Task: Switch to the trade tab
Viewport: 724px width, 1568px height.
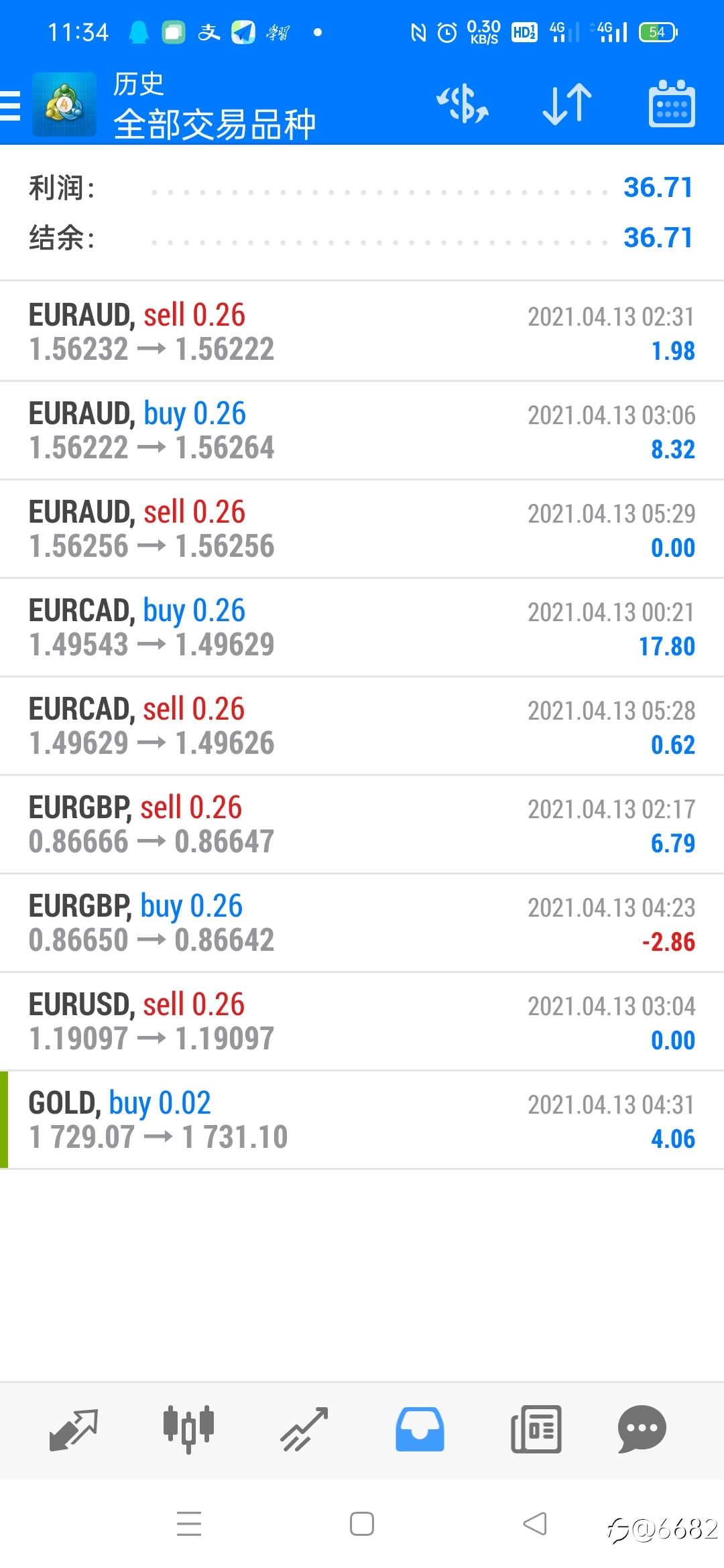Action: 304,1429
